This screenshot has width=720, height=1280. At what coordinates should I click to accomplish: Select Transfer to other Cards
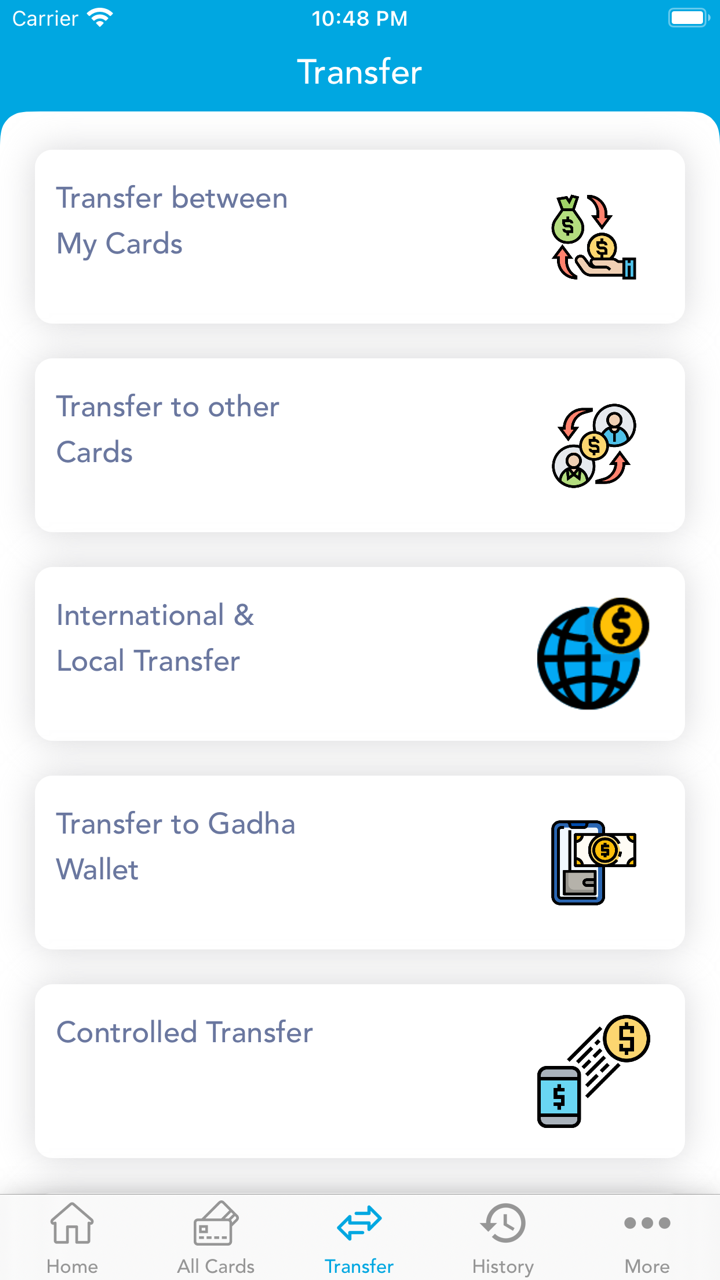359,445
